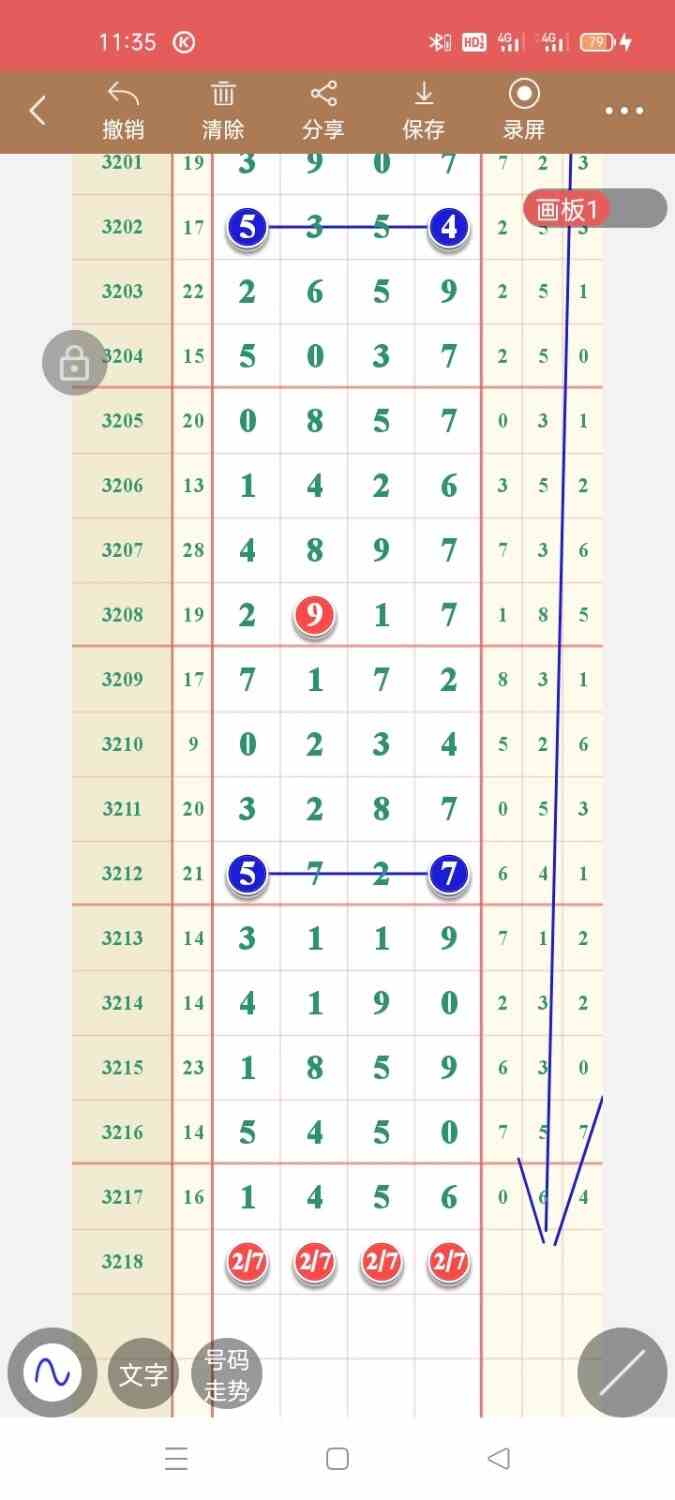Save the chart with 保存
The height and width of the screenshot is (1500, 675).
coord(423,111)
